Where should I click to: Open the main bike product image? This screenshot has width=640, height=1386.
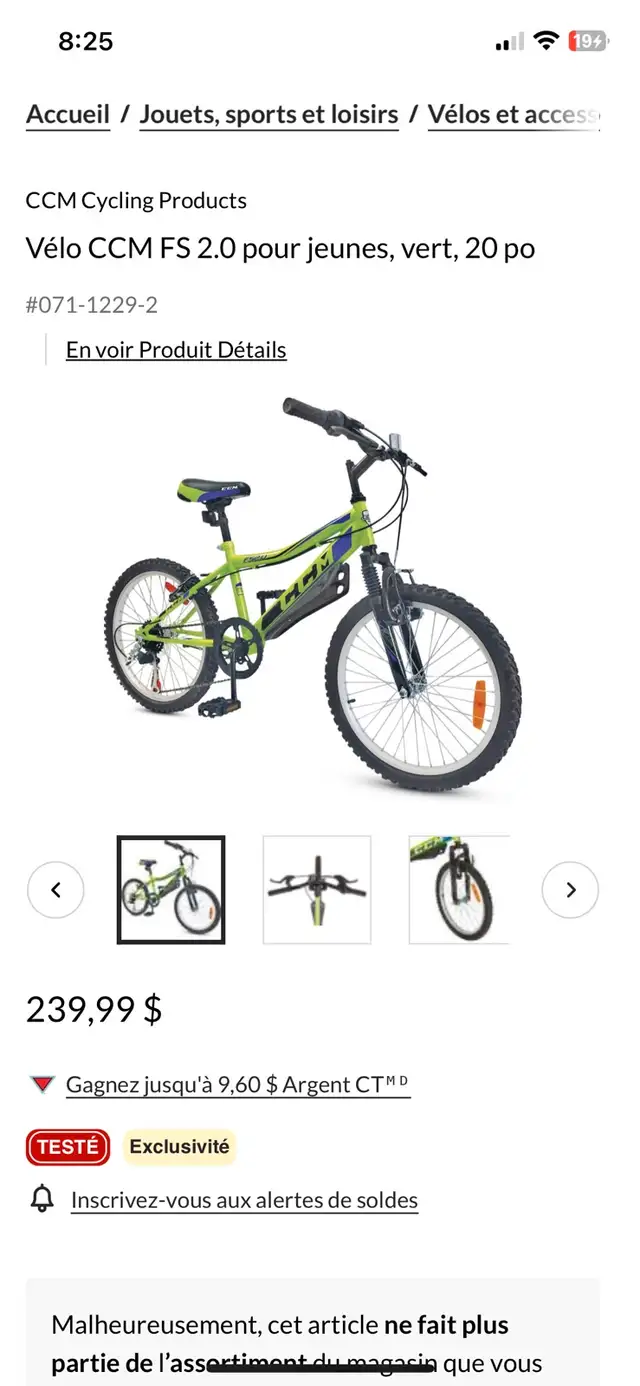click(x=313, y=594)
